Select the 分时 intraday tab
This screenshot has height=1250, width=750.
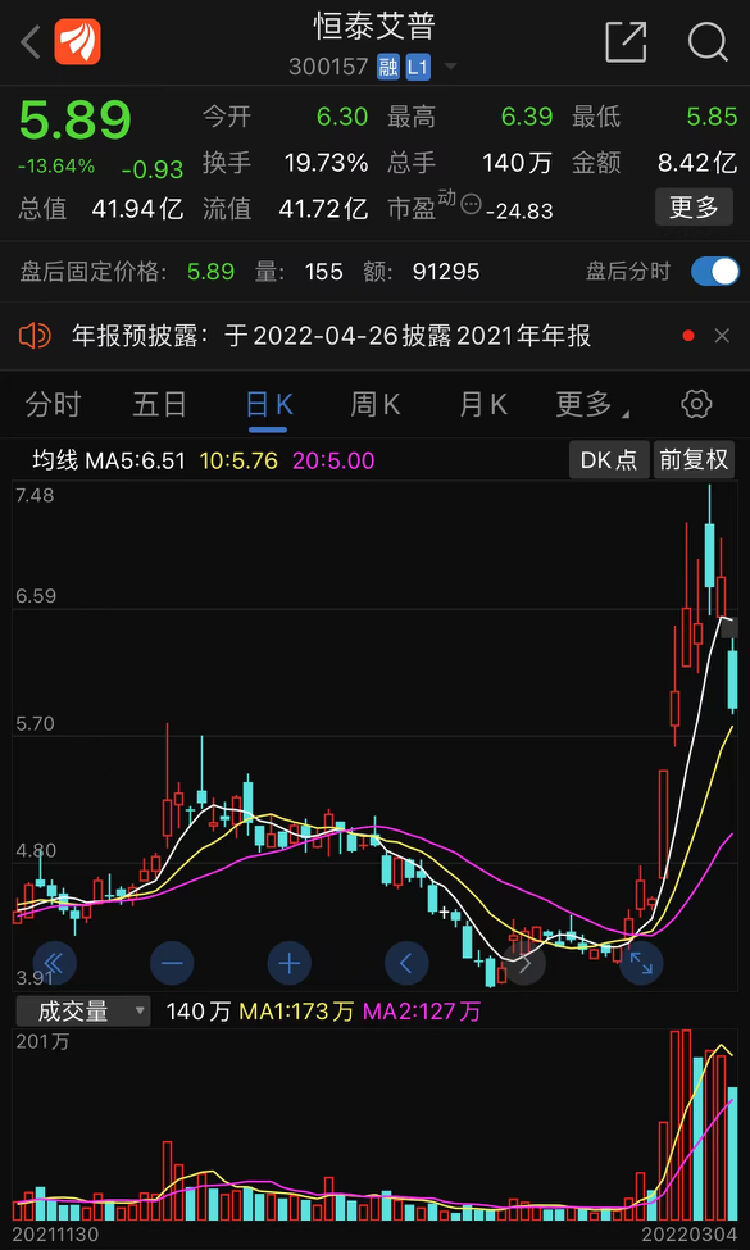[x=52, y=403]
